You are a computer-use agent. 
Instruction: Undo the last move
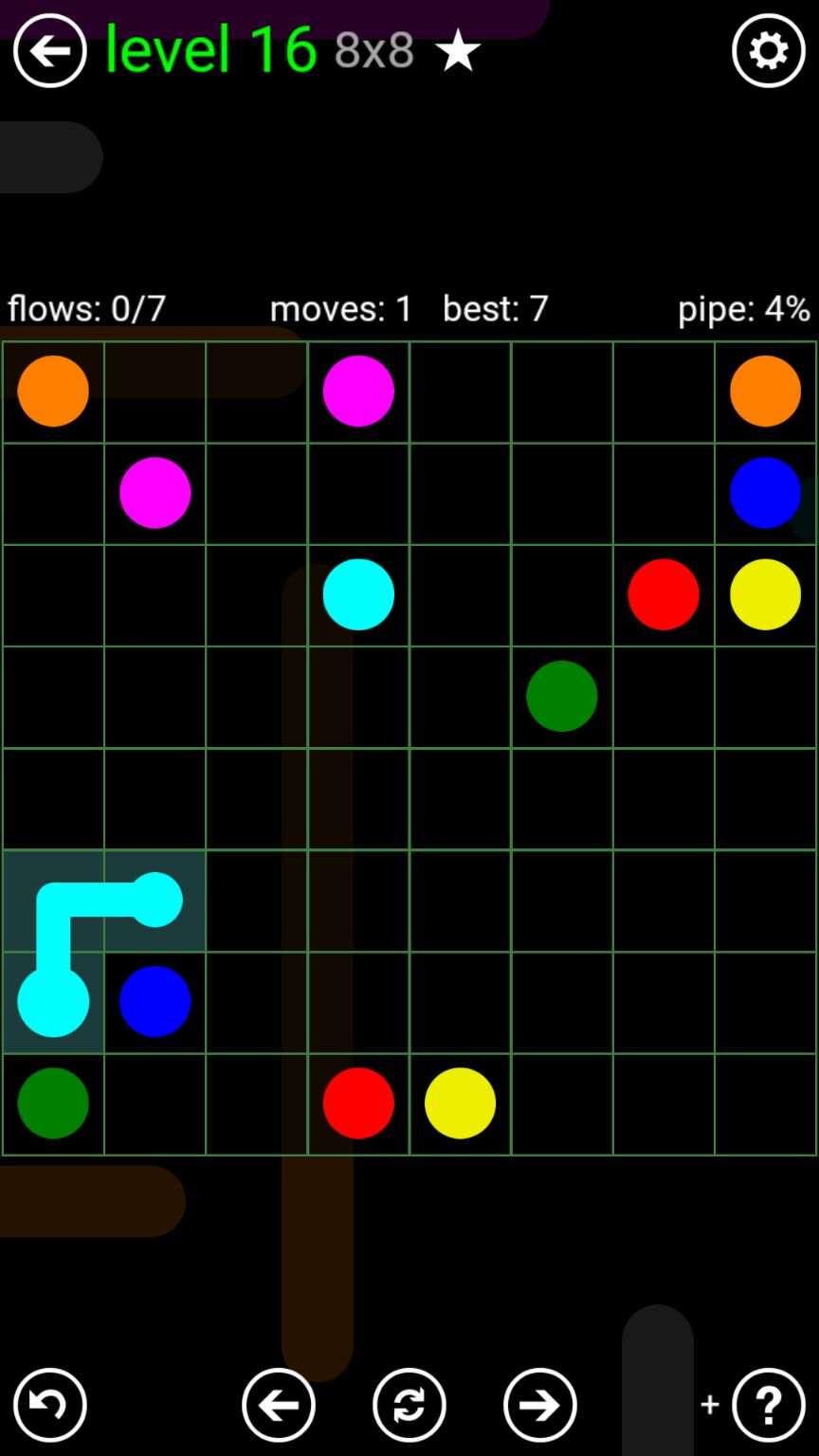(x=49, y=1405)
